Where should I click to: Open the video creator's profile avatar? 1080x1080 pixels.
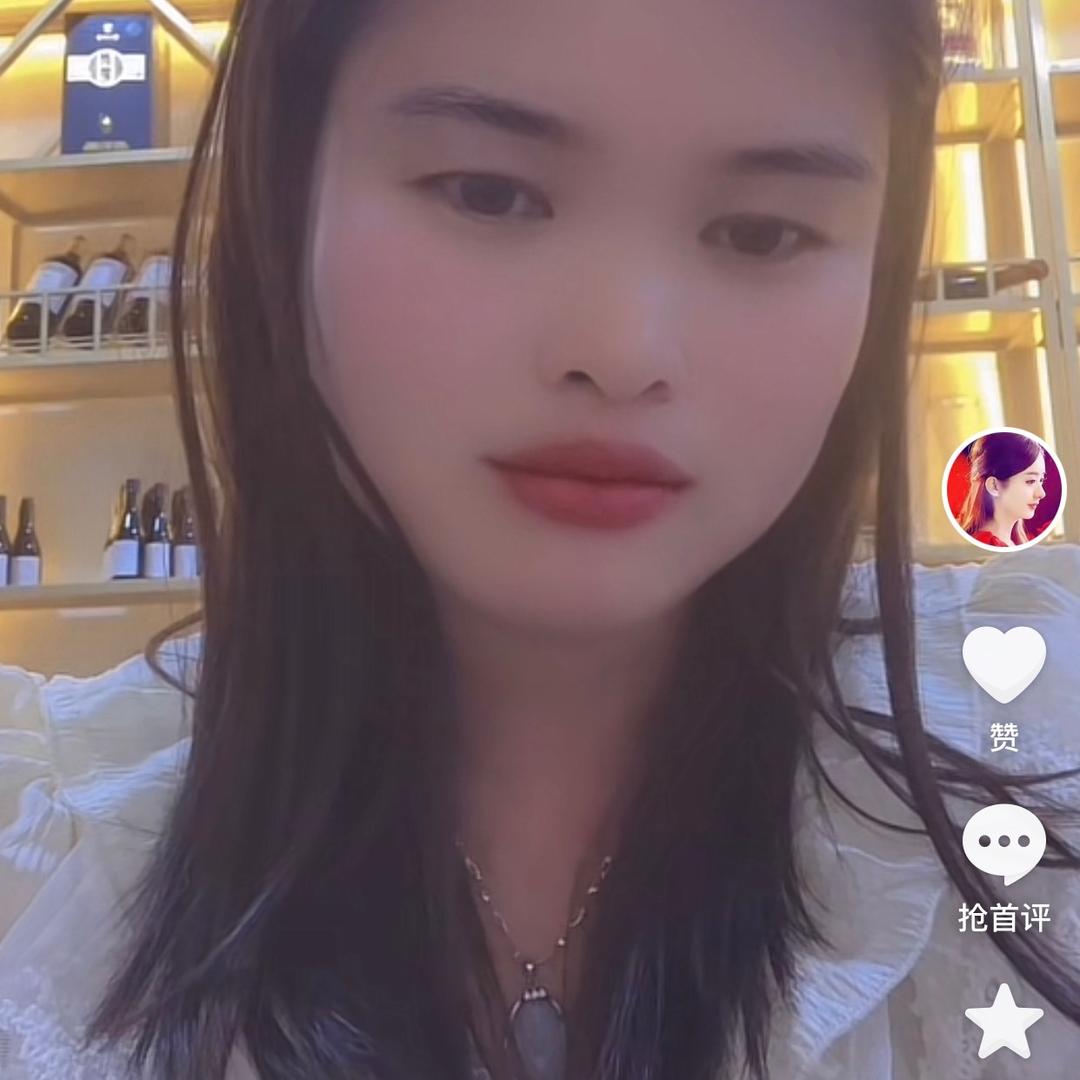point(1004,489)
